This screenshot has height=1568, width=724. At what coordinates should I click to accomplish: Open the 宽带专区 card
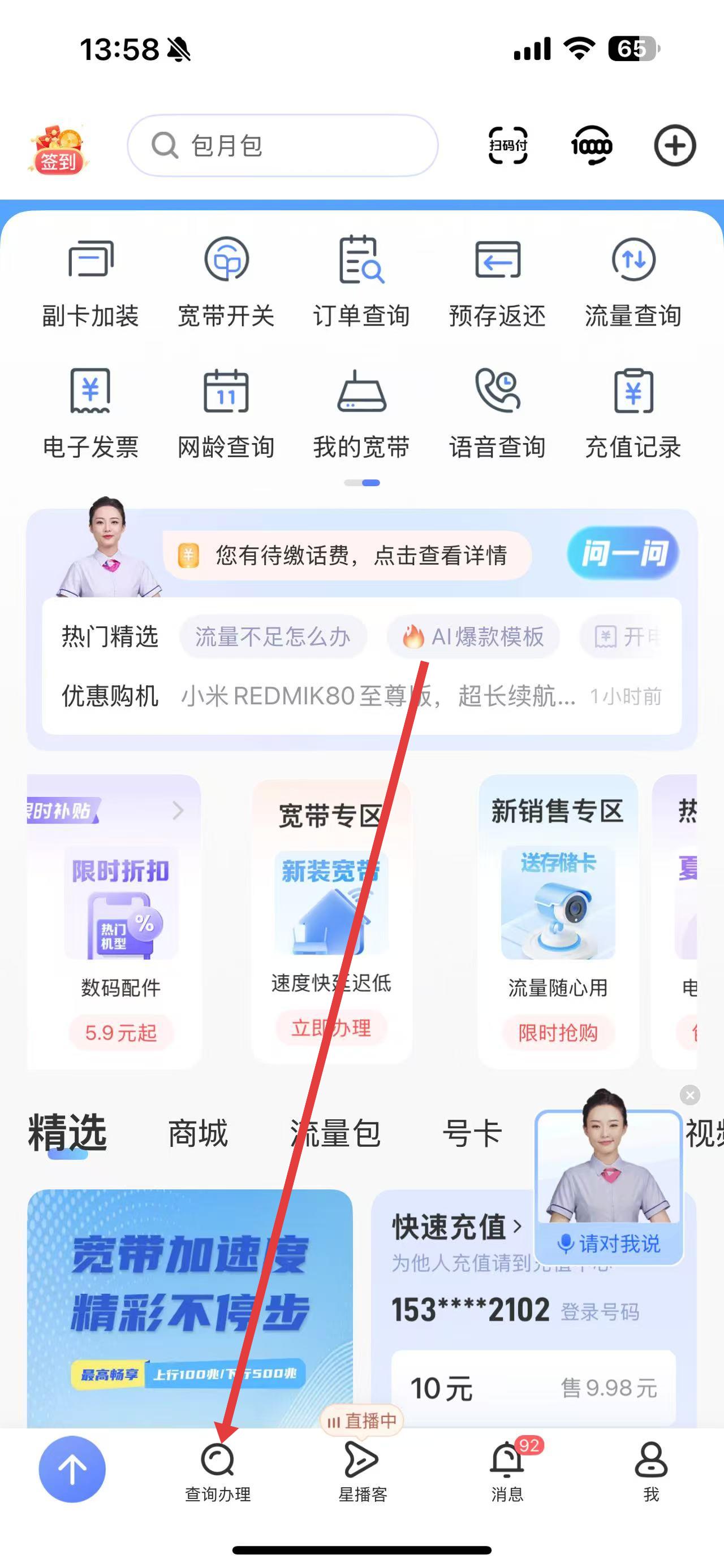click(331, 919)
